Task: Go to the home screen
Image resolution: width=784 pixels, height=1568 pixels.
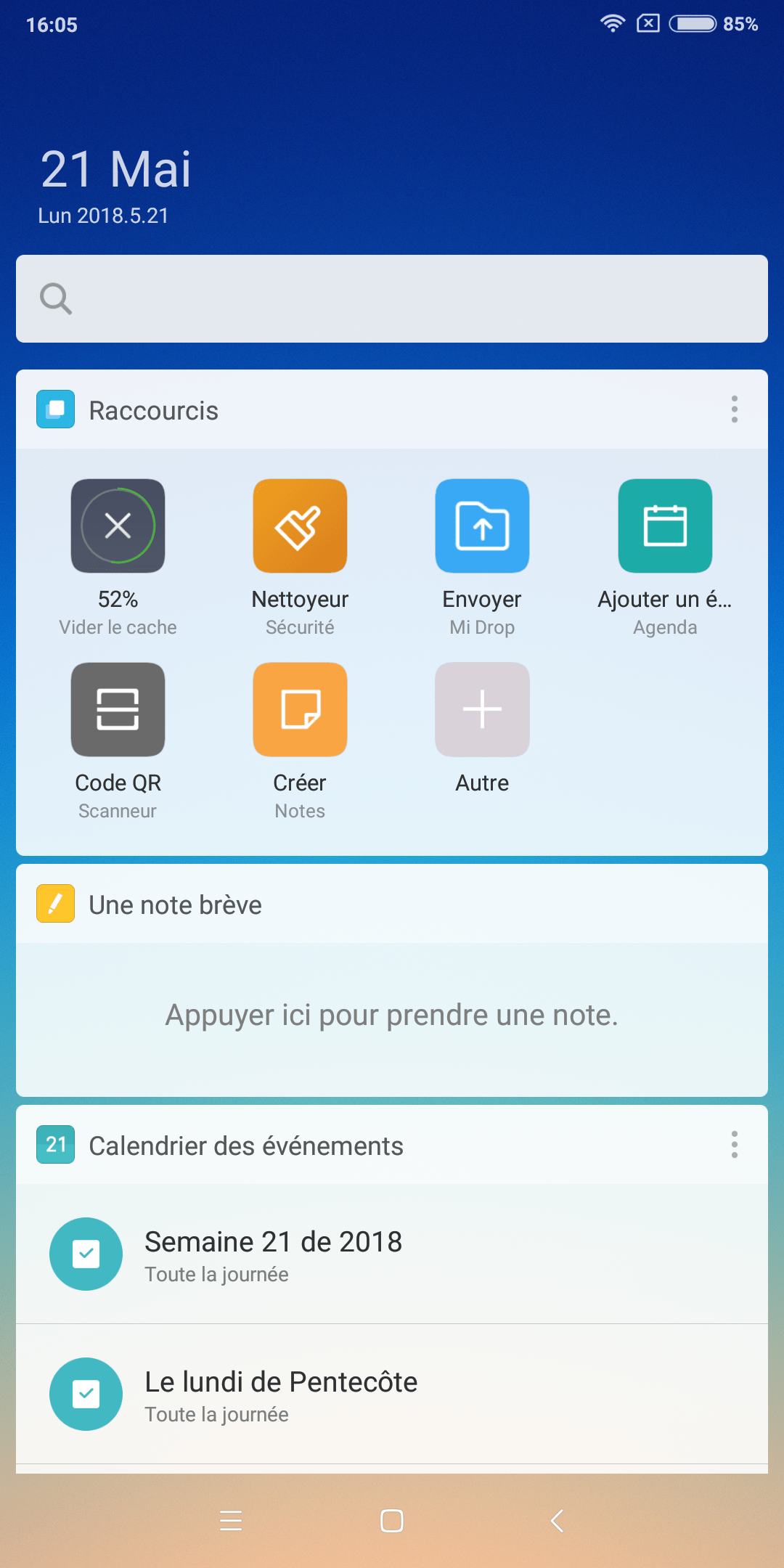Action: 392,1521
